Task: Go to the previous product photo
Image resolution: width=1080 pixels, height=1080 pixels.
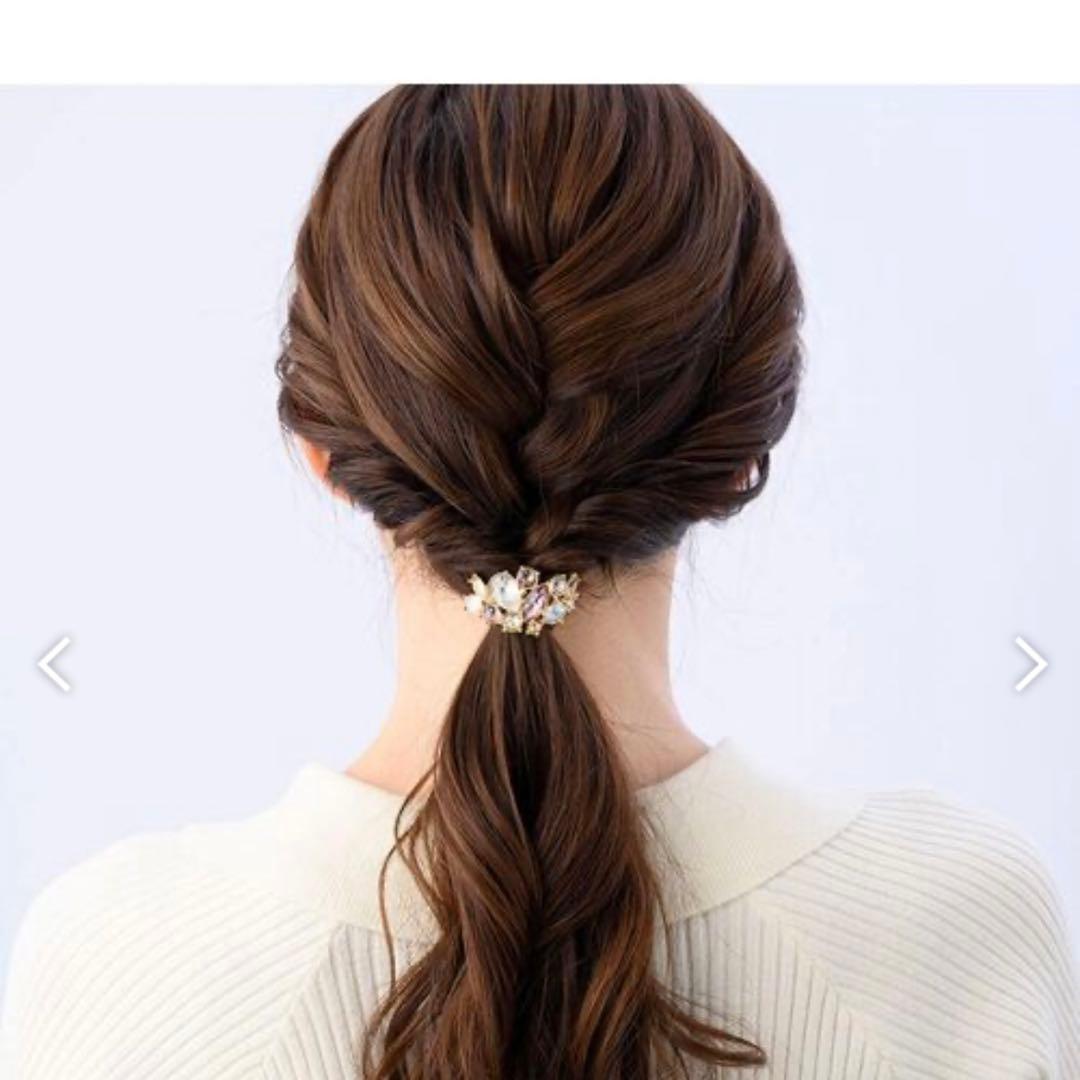Action: click(x=54, y=664)
